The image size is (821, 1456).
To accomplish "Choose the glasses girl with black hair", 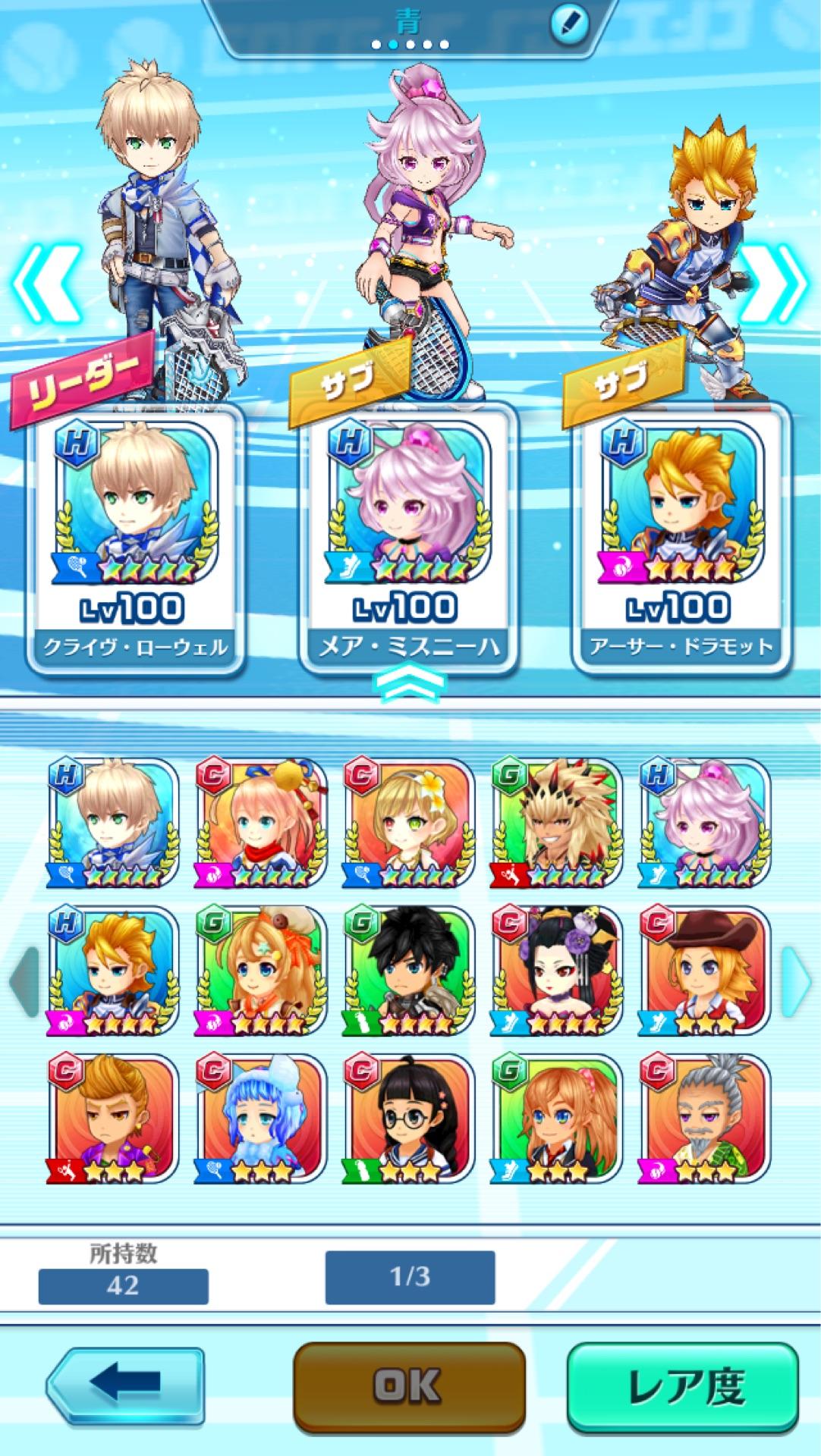I will click(409, 1119).
